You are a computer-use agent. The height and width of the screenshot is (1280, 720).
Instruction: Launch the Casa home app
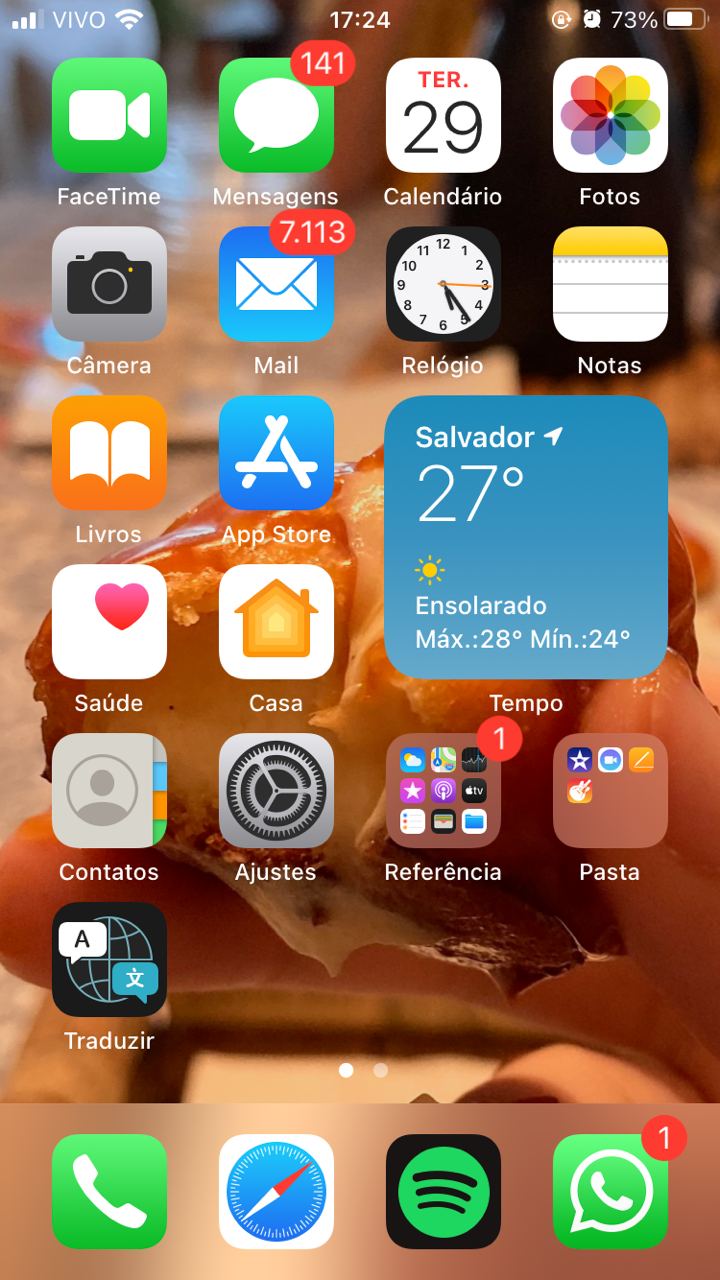pyautogui.click(x=276, y=622)
